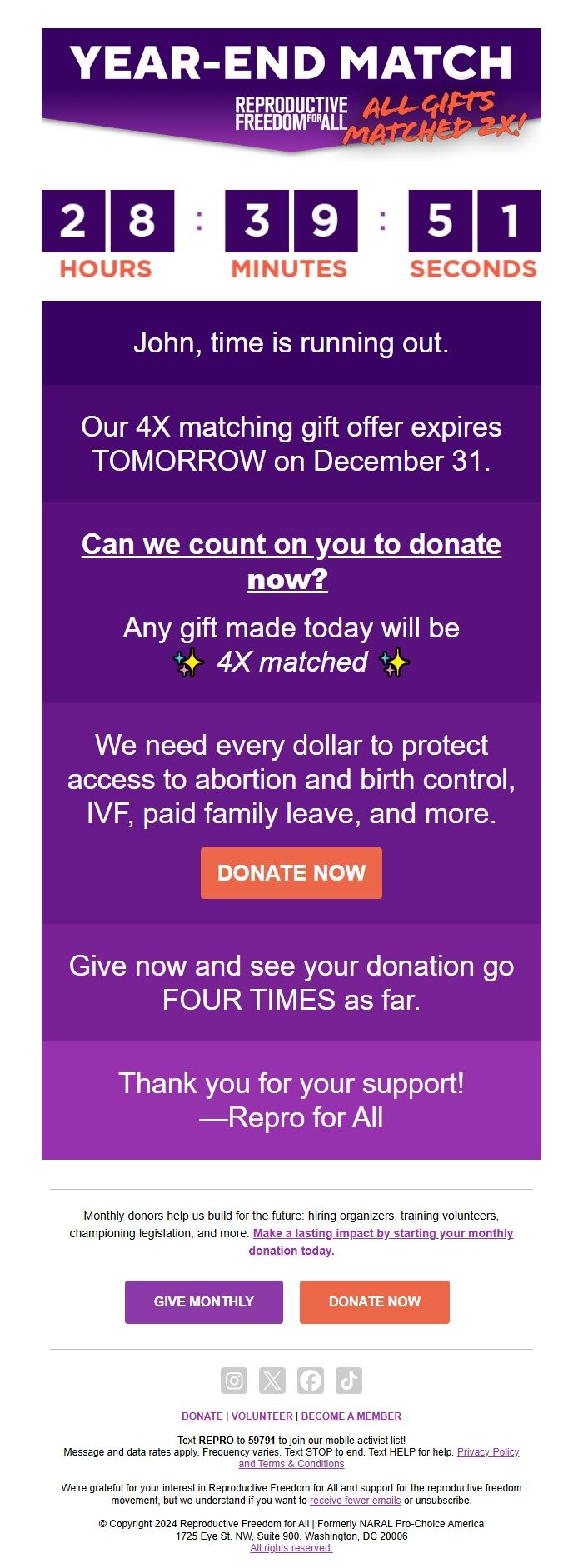Tap the underlined "Can we count on you" link
583x1568 pixels.
pos(291,545)
